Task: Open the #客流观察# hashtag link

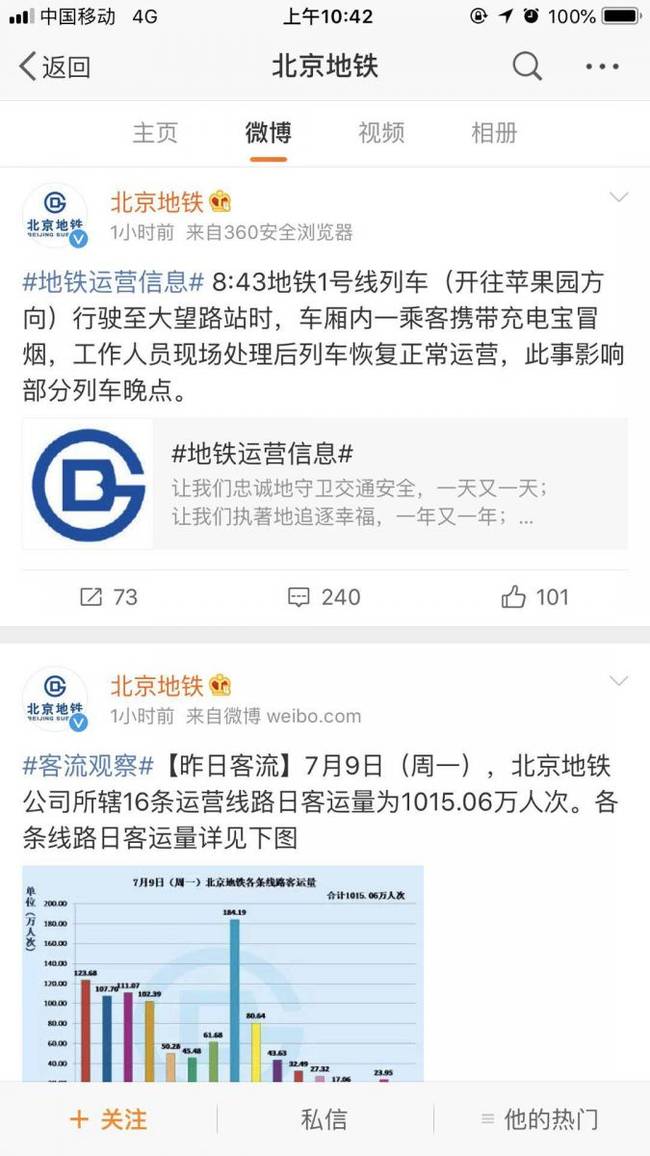Action: click(88, 766)
